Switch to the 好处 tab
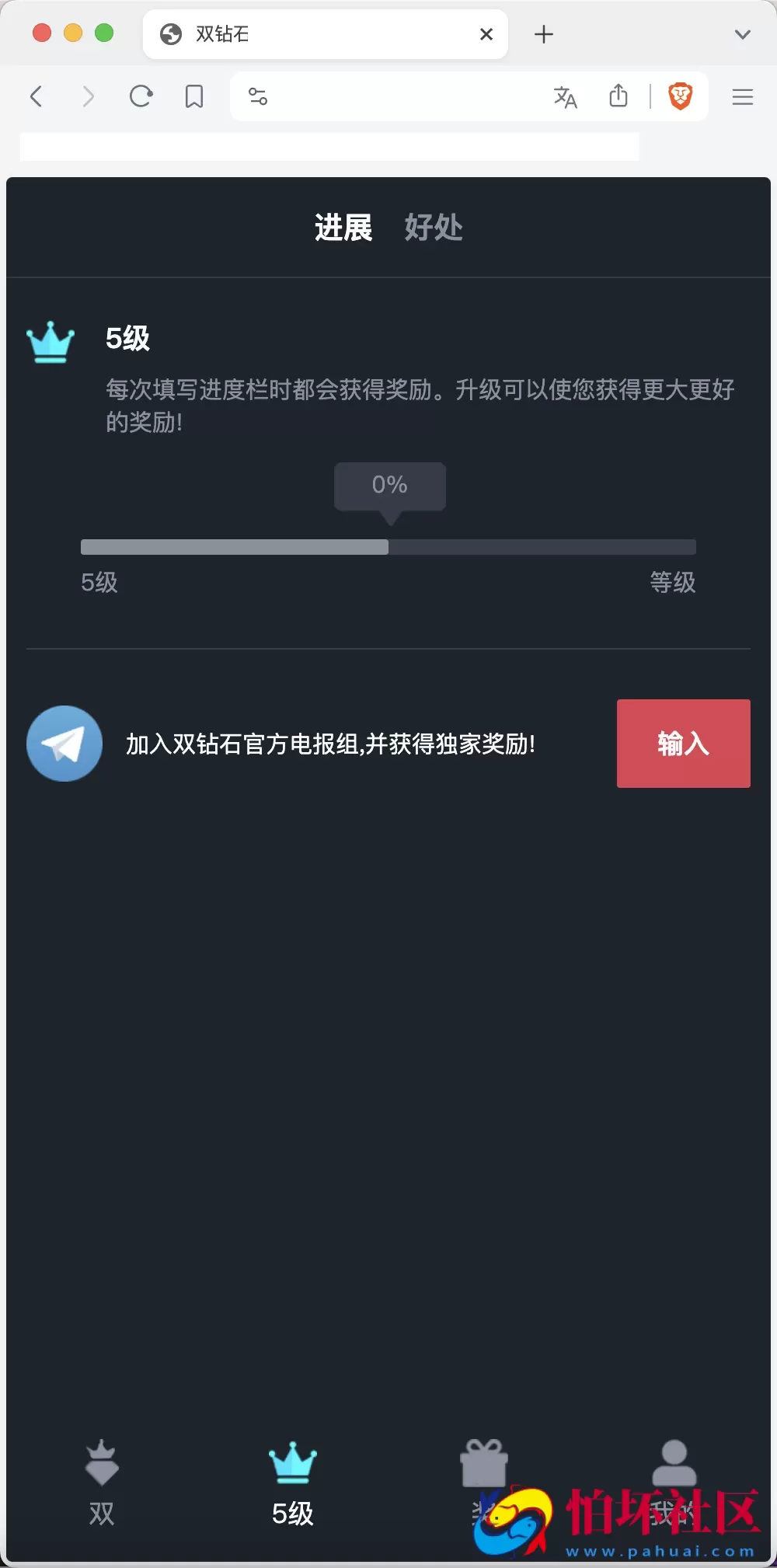The height and width of the screenshot is (1568, 777). point(433,228)
